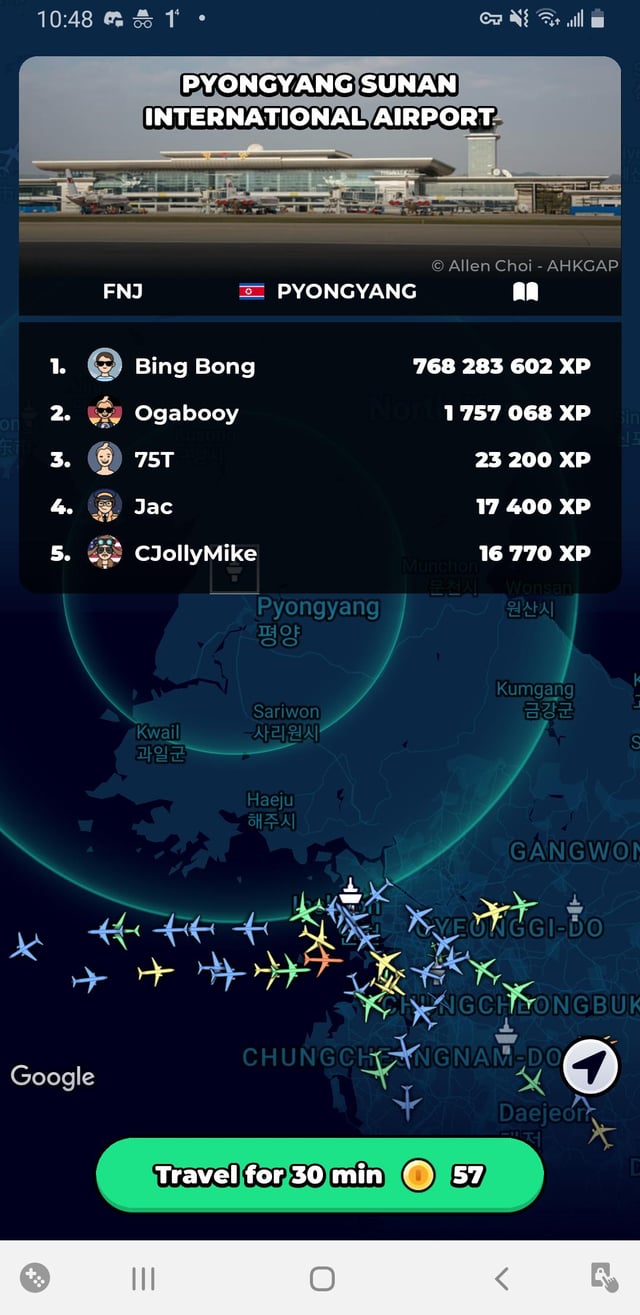
Task: Tap Travel for 30 min button
Action: 319,1175
